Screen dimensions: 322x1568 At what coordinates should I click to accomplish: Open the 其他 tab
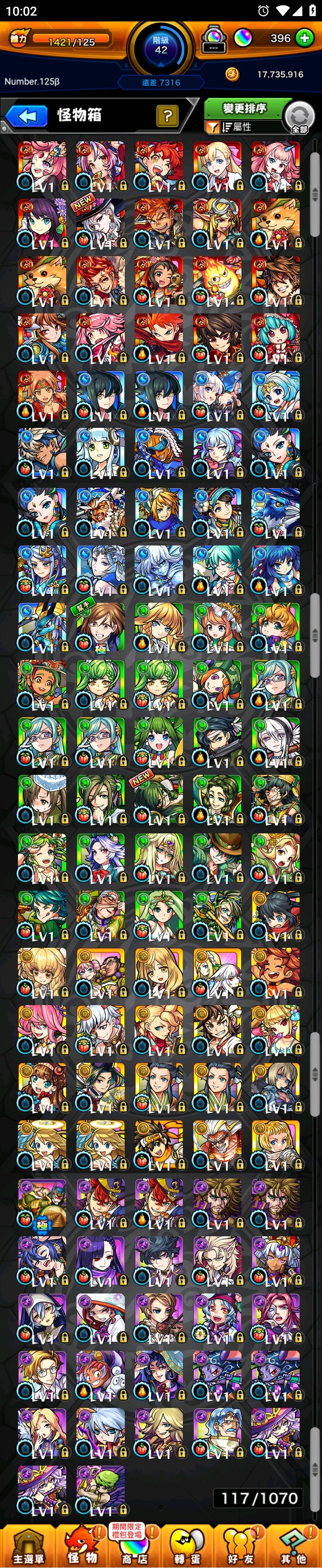tap(293, 1546)
